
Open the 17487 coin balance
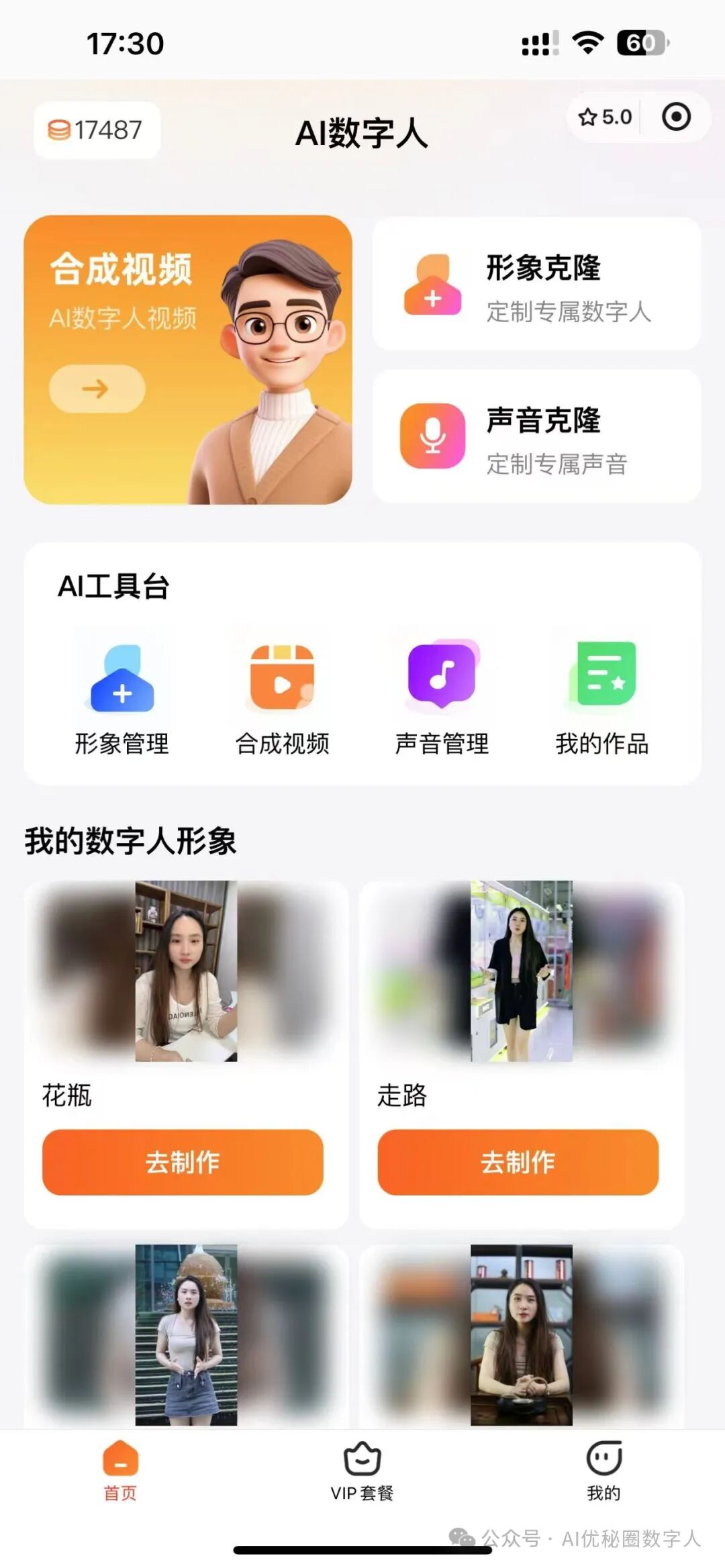pyautogui.click(x=97, y=130)
